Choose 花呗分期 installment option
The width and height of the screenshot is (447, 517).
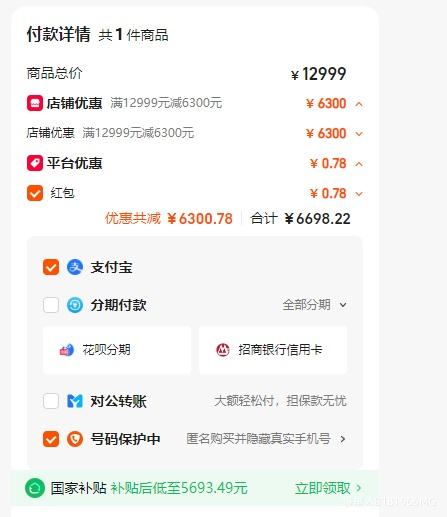(x=117, y=350)
